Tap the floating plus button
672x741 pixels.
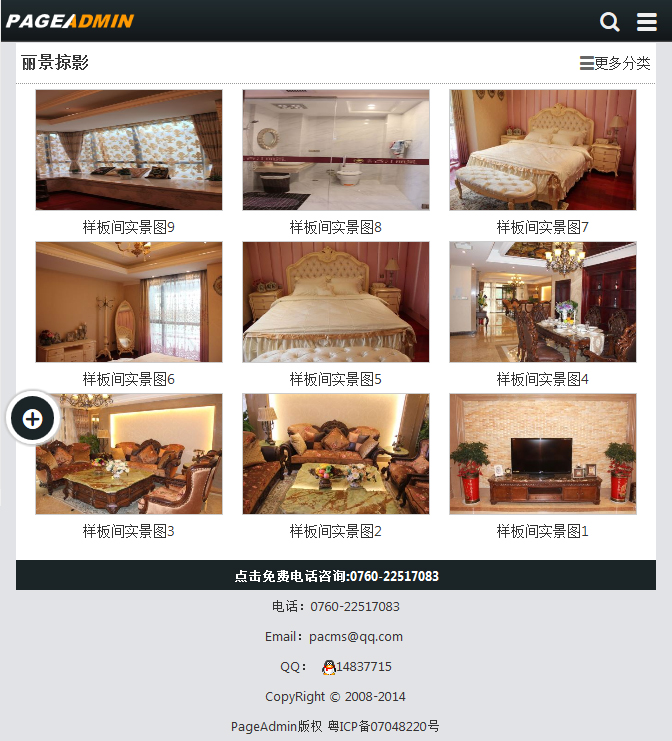(33, 418)
